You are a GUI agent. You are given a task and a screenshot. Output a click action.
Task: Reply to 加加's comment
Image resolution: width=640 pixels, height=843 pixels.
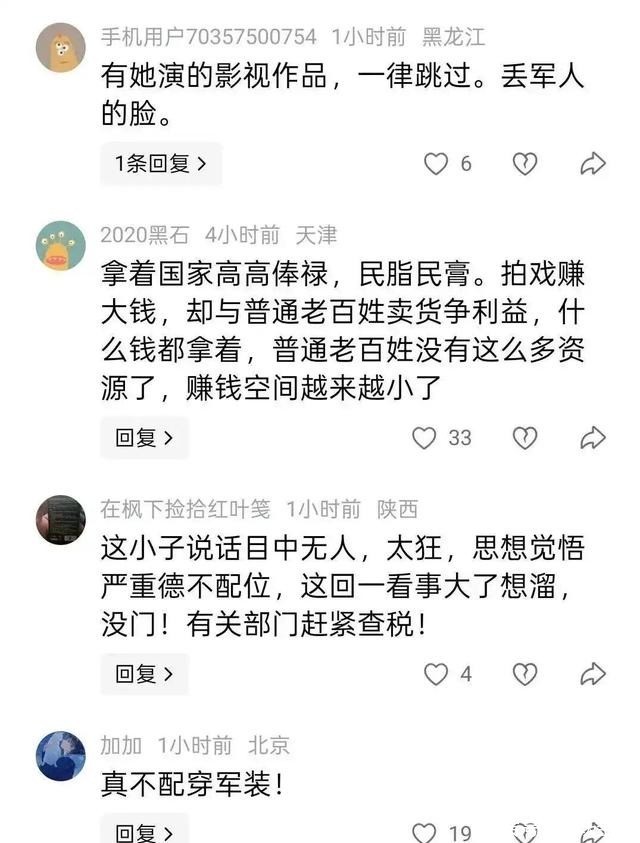click(x=144, y=832)
